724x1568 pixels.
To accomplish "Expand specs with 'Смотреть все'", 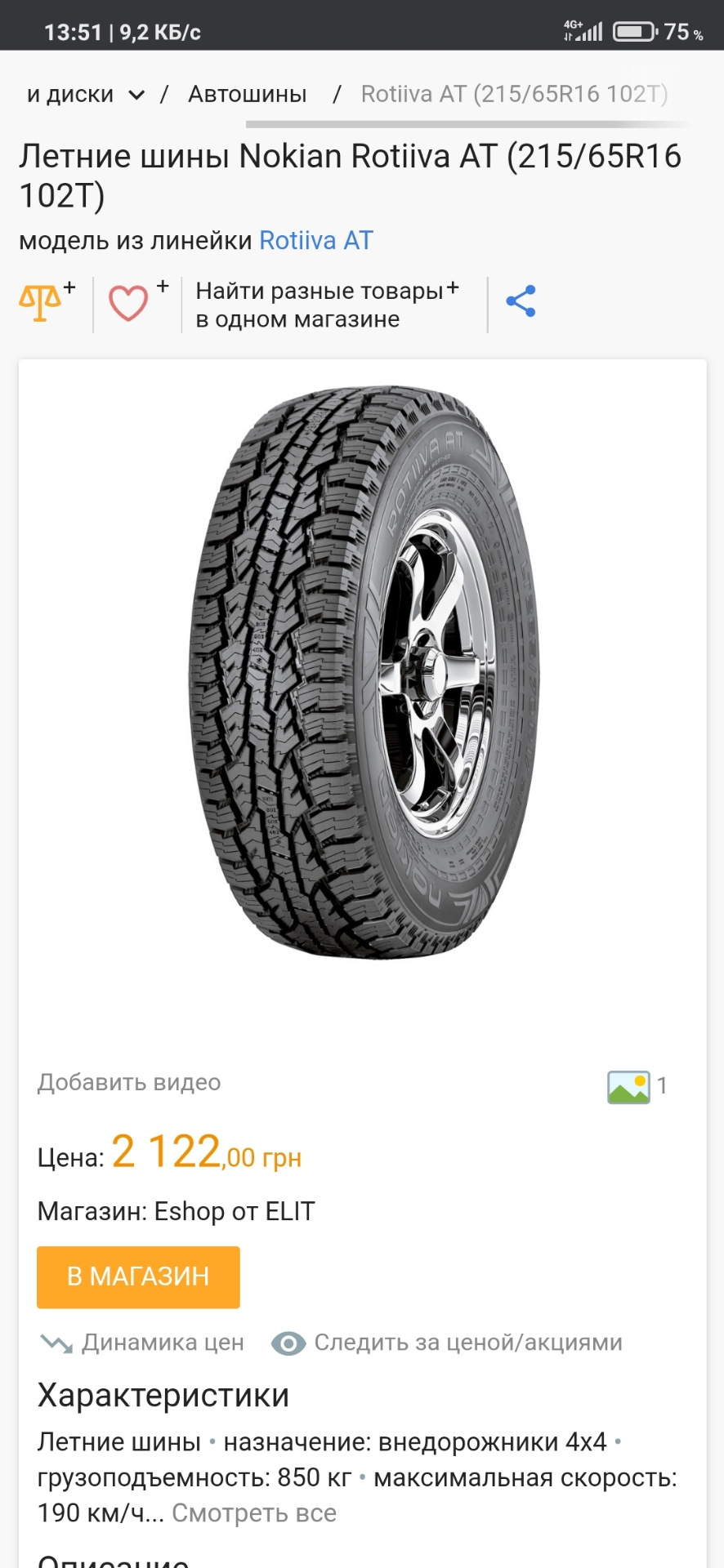I will [254, 1513].
